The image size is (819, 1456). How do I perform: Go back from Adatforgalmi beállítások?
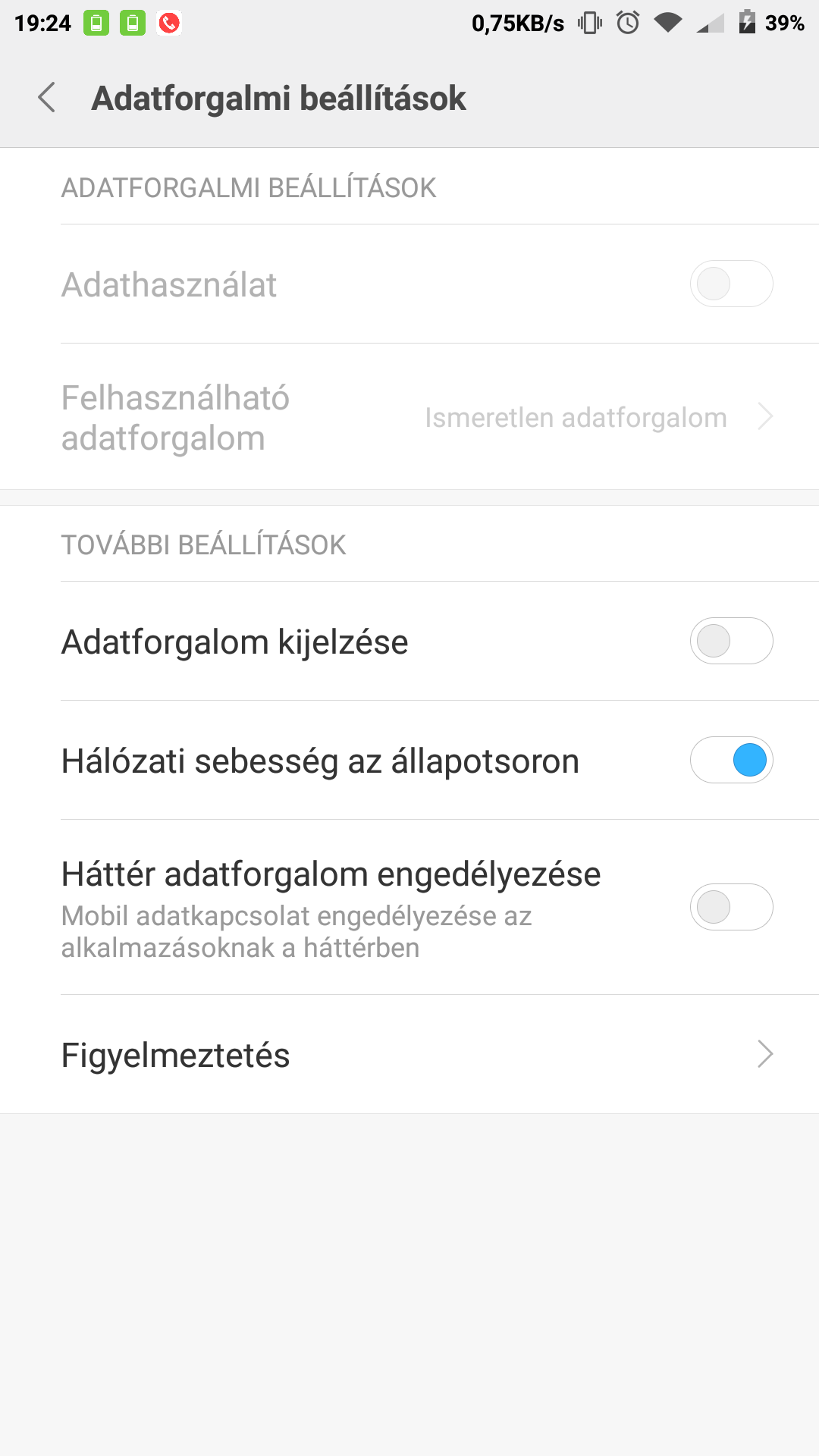pos(47,98)
